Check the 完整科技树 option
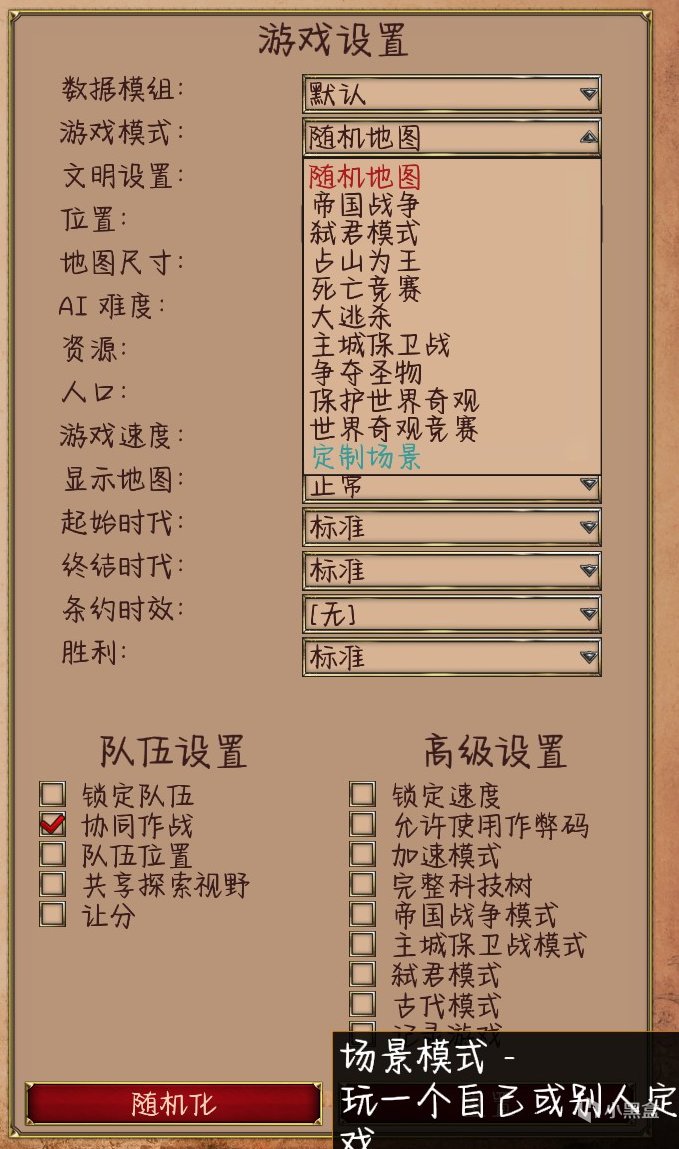 (x=363, y=885)
